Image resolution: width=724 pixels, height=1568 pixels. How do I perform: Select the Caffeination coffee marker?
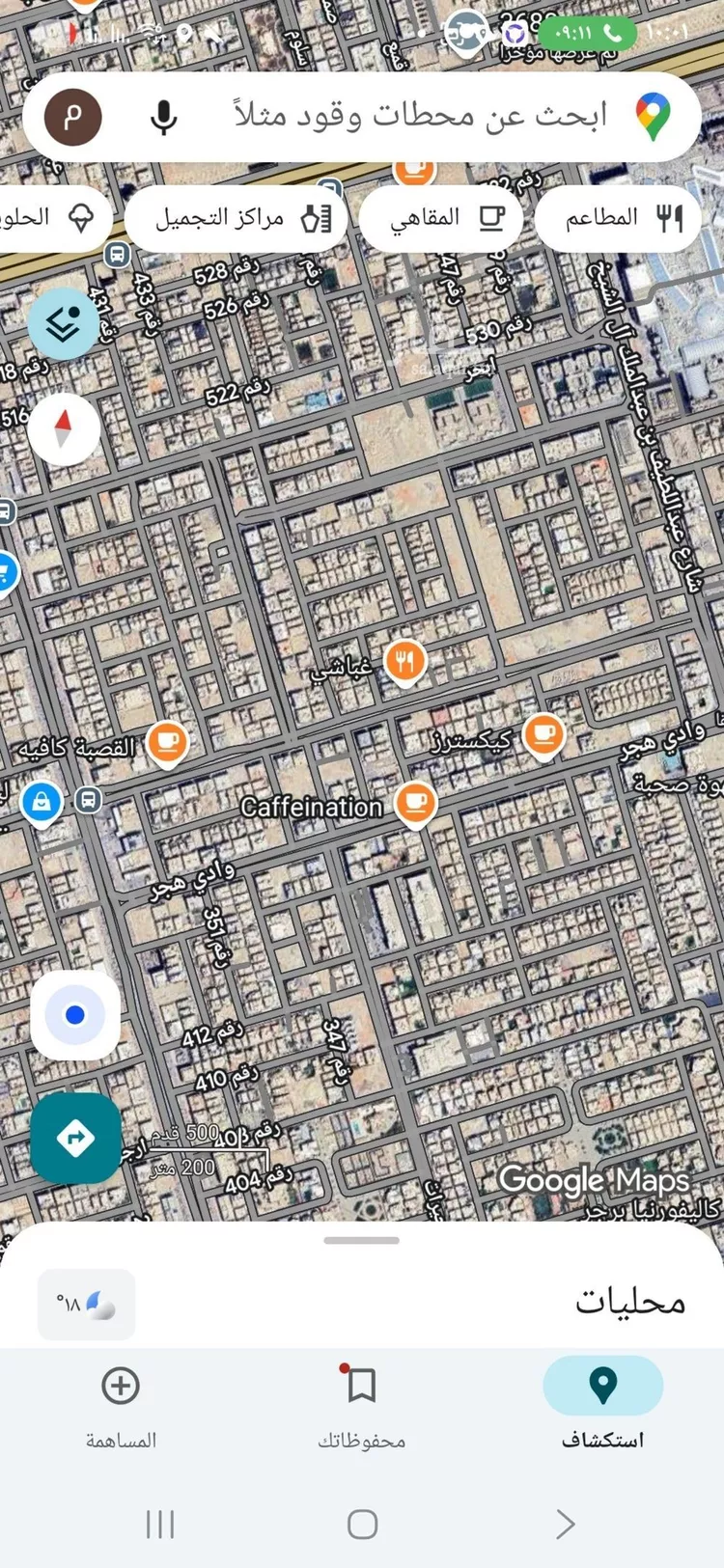[x=416, y=804]
